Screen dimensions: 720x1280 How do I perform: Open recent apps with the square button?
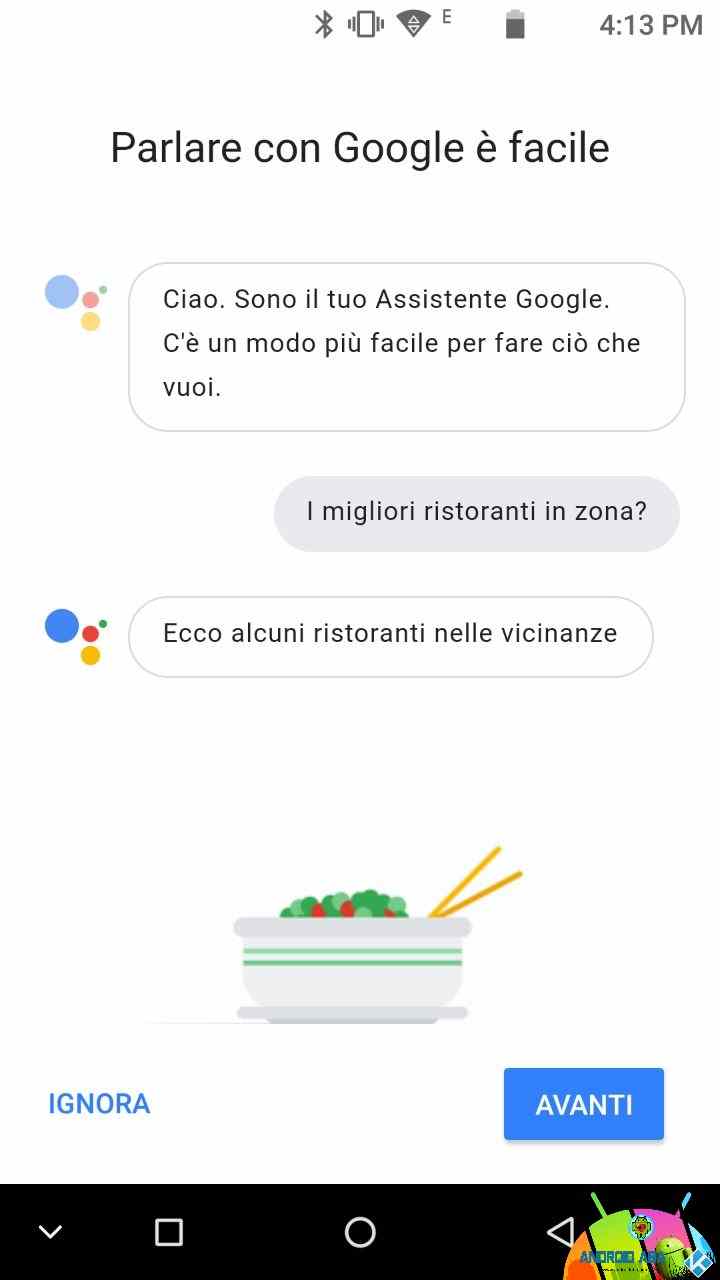pyautogui.click(x=169, y=1232)
